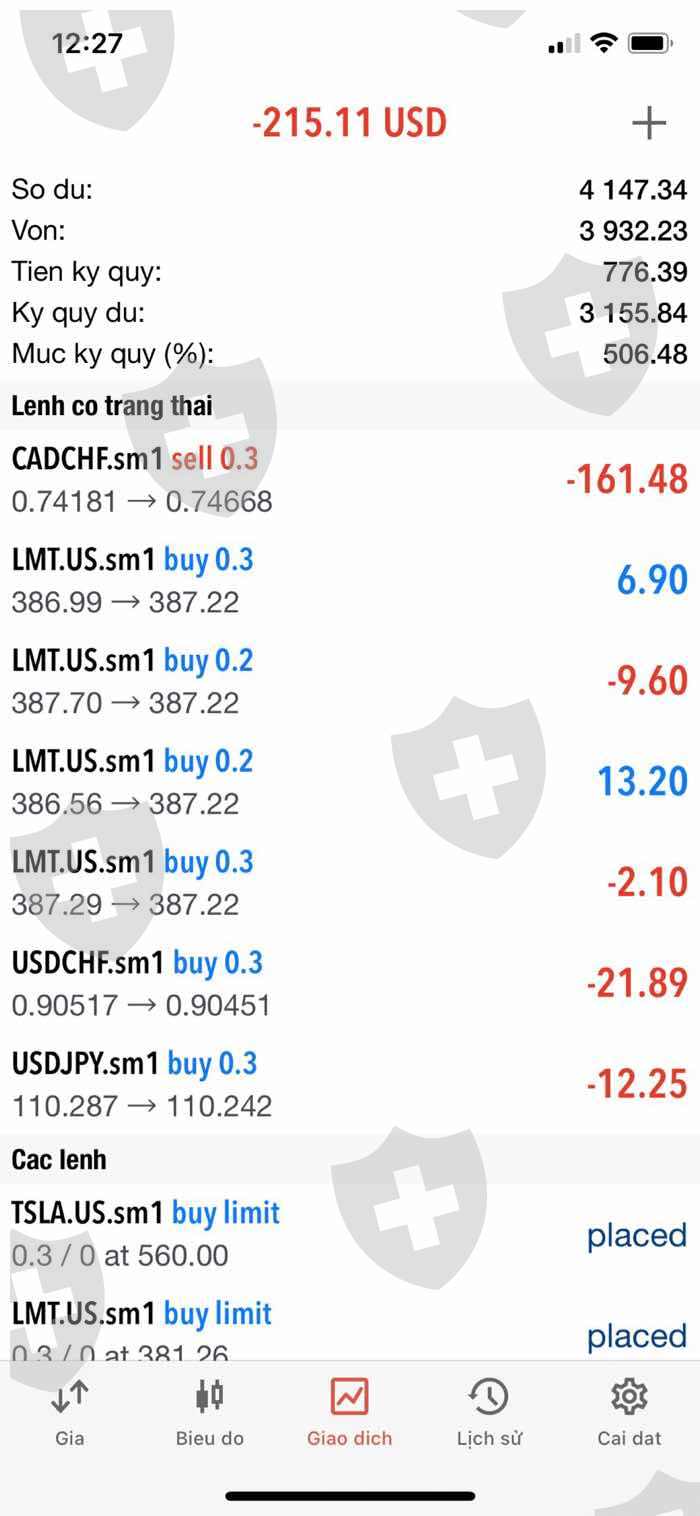Screen dimensions: 700x1516
Task: Open the TSLA.US.sm1 buy limit order
Action: point(350,1235)
